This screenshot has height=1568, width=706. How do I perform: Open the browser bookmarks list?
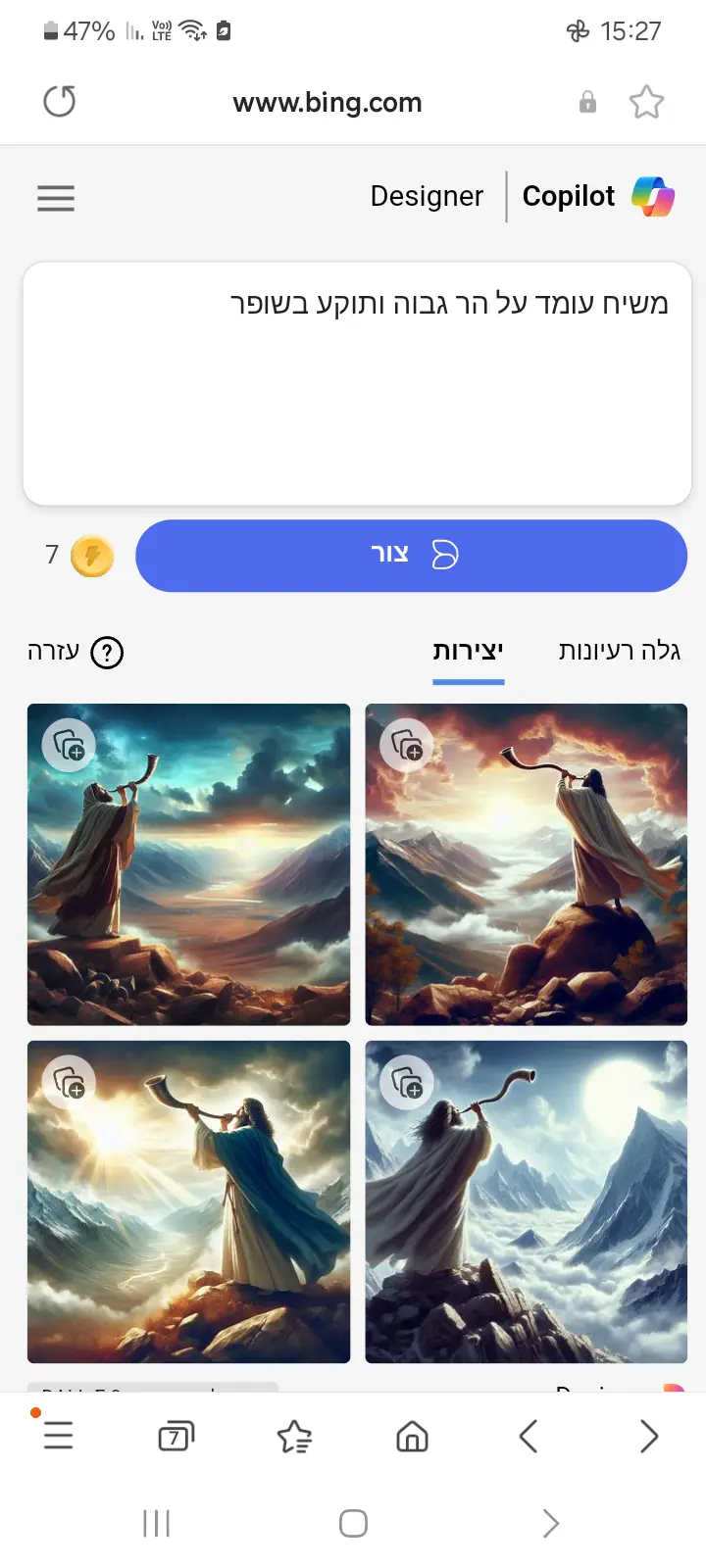tap(294, 1437)
